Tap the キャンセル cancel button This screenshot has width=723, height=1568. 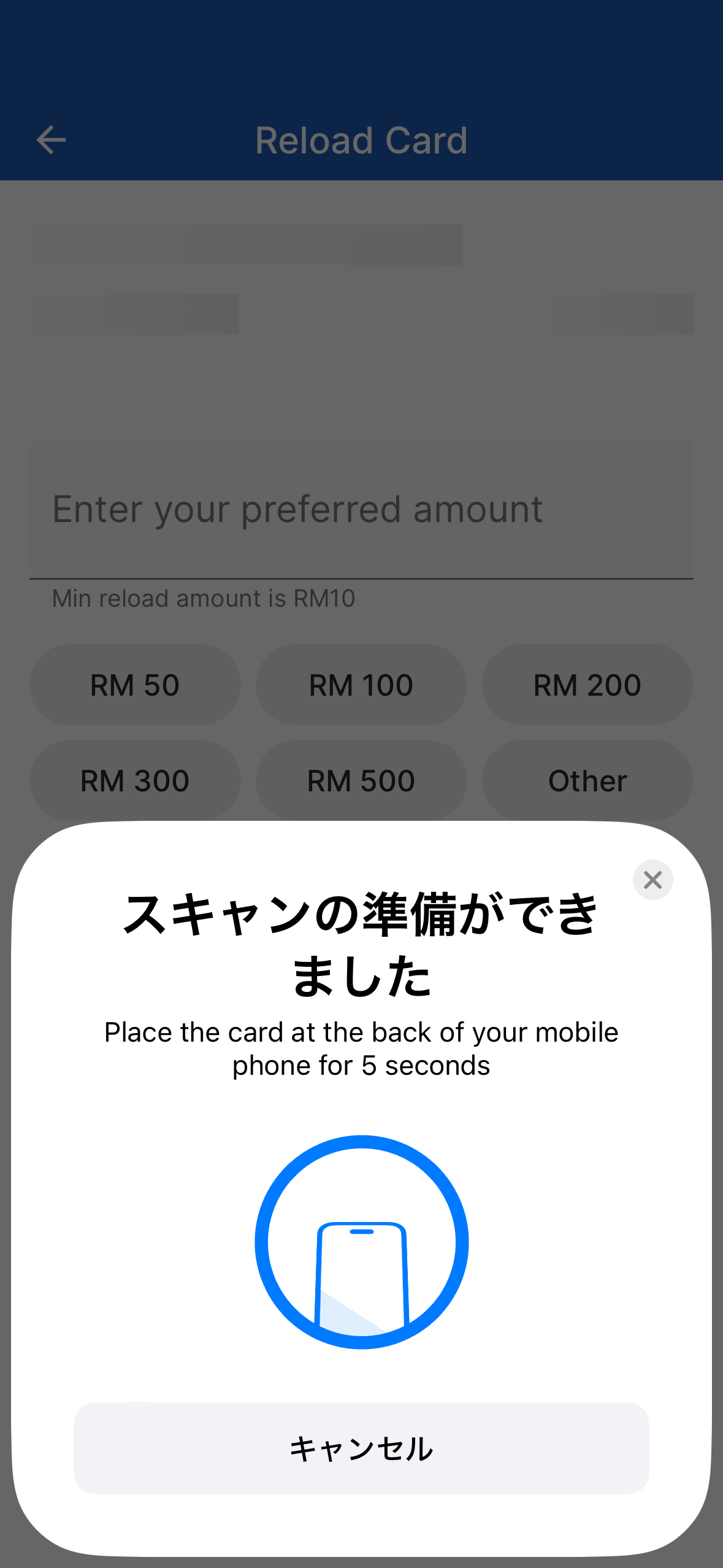[x=361, y=1448]
